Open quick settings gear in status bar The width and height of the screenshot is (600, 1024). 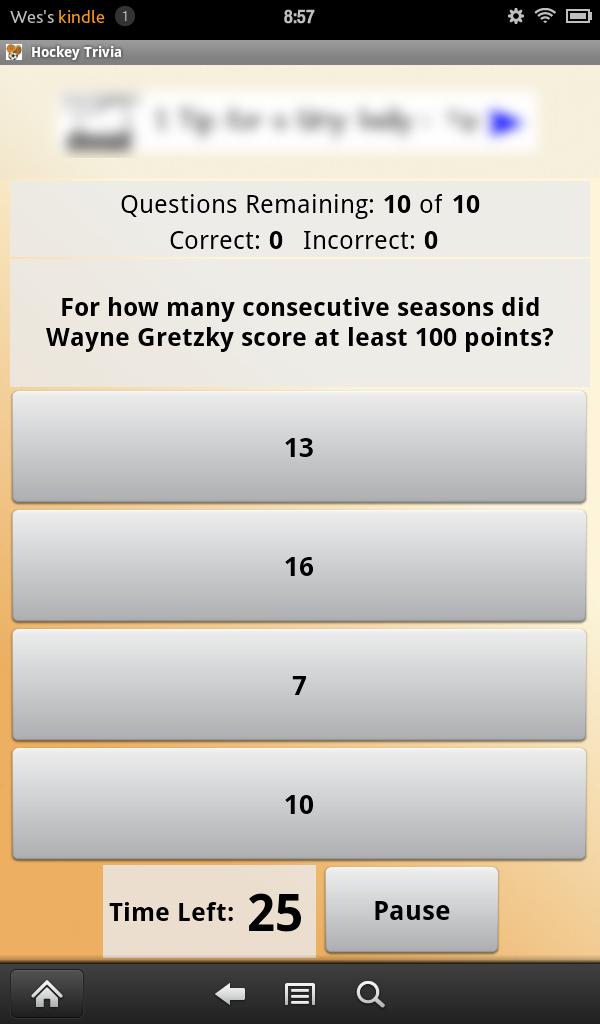tap(516, 16)
